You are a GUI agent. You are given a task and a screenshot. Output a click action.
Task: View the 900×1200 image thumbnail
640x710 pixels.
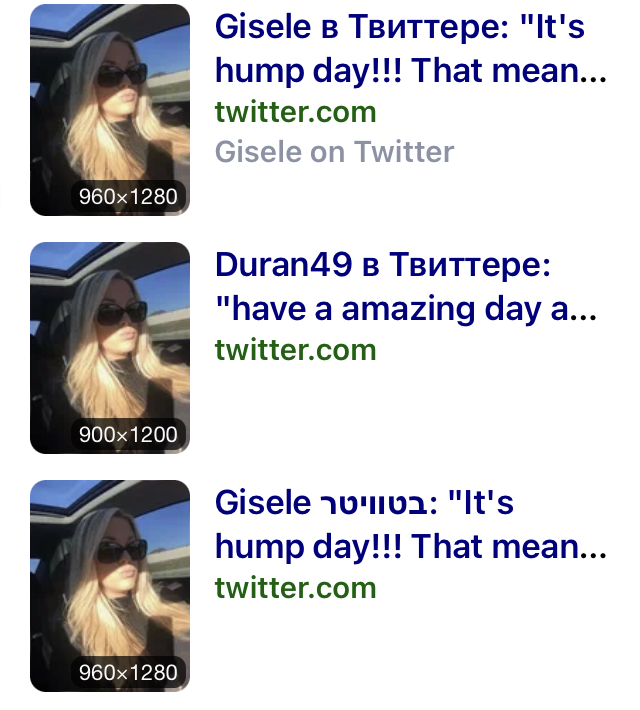pyautogui.click(x=110, y=347)
